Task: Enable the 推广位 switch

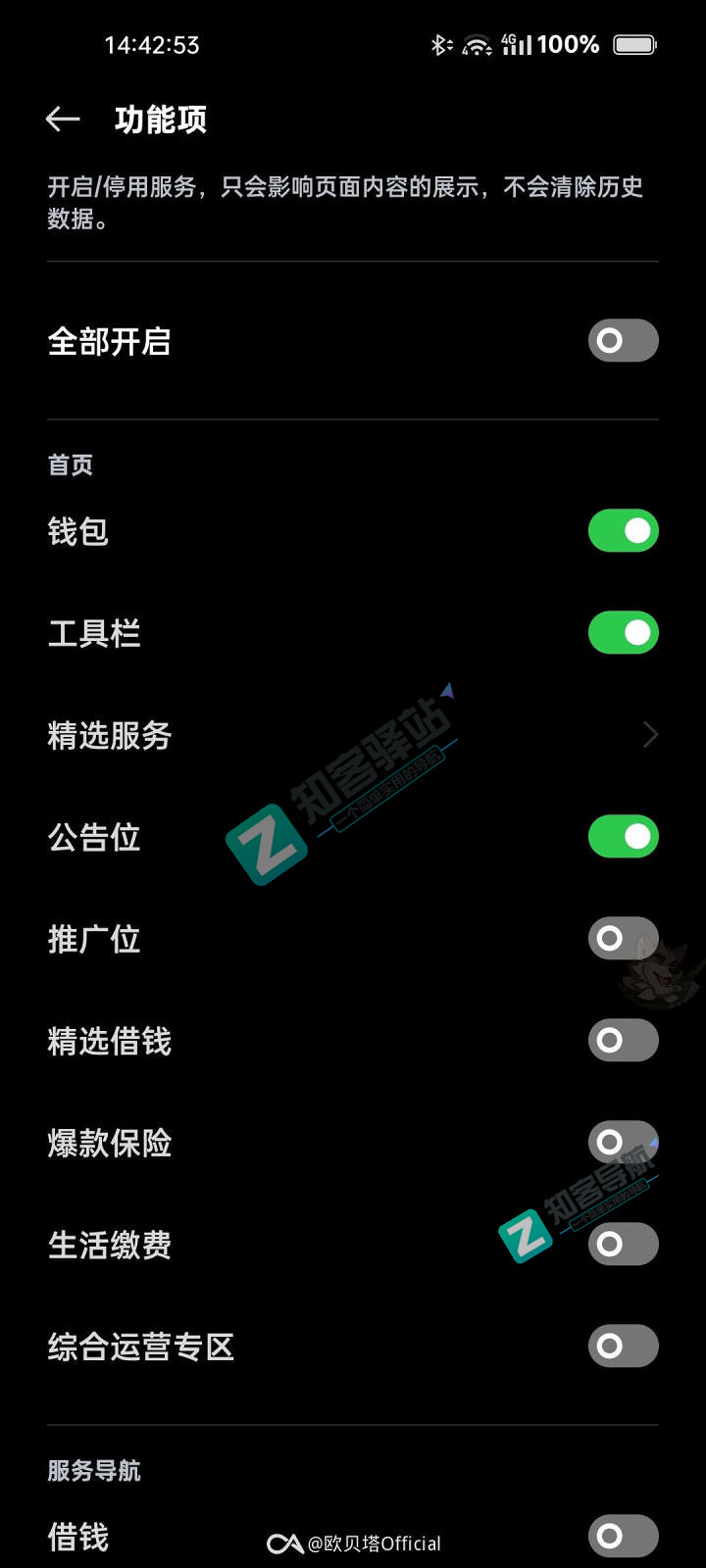Action: pos(623,938)
